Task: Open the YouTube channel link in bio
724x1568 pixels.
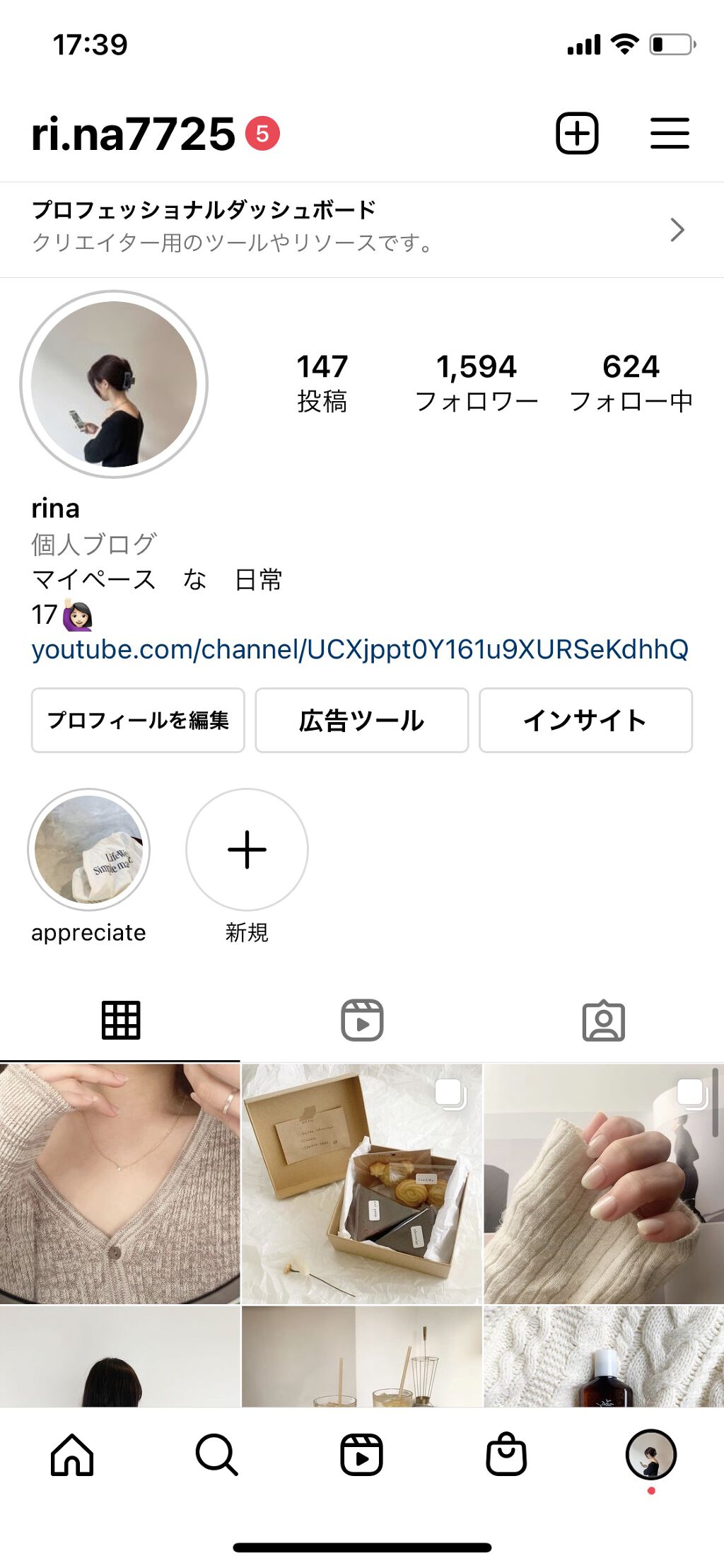Action: pos(360,649)
